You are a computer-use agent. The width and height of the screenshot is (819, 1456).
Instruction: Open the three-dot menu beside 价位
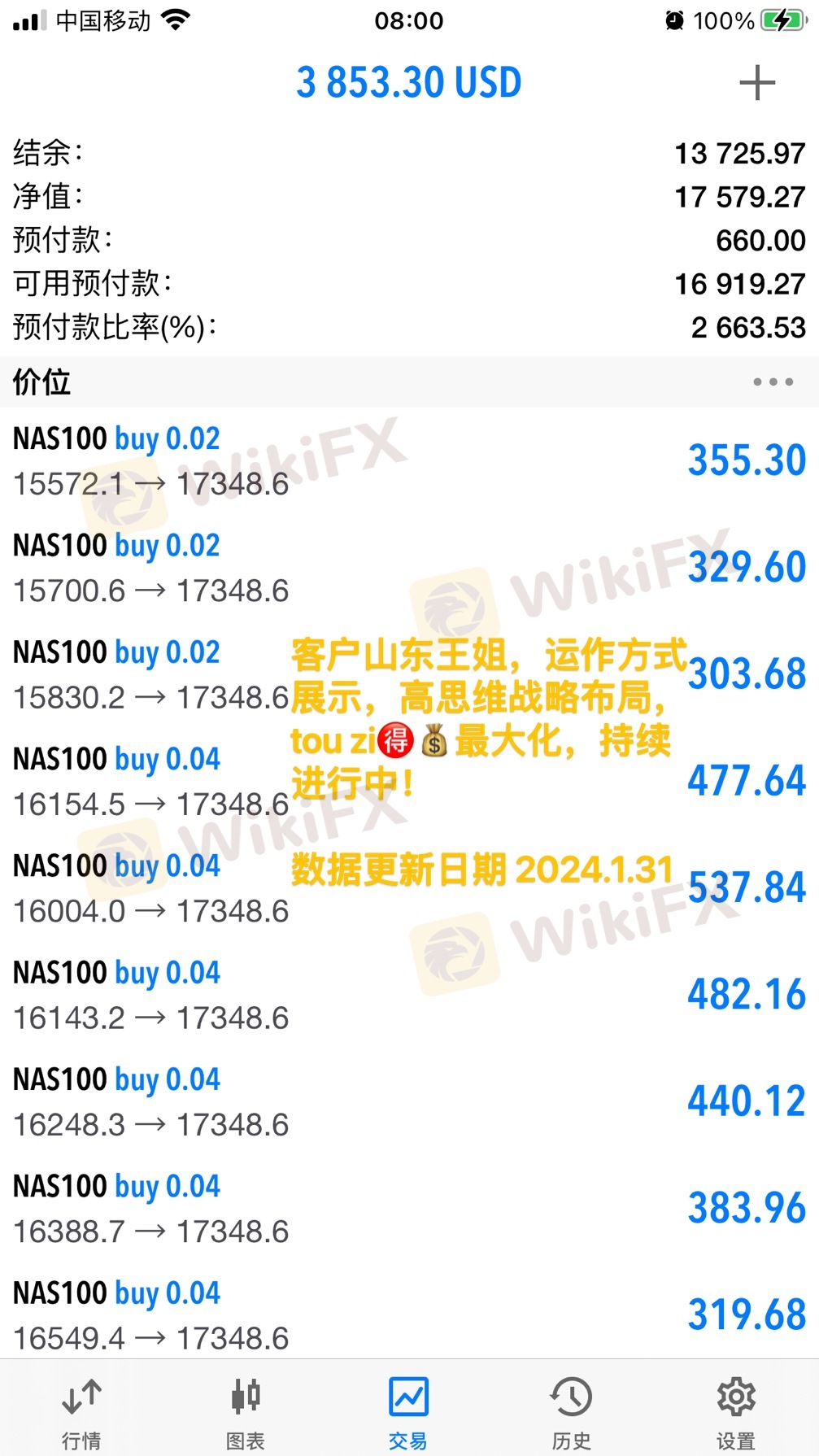772,381
